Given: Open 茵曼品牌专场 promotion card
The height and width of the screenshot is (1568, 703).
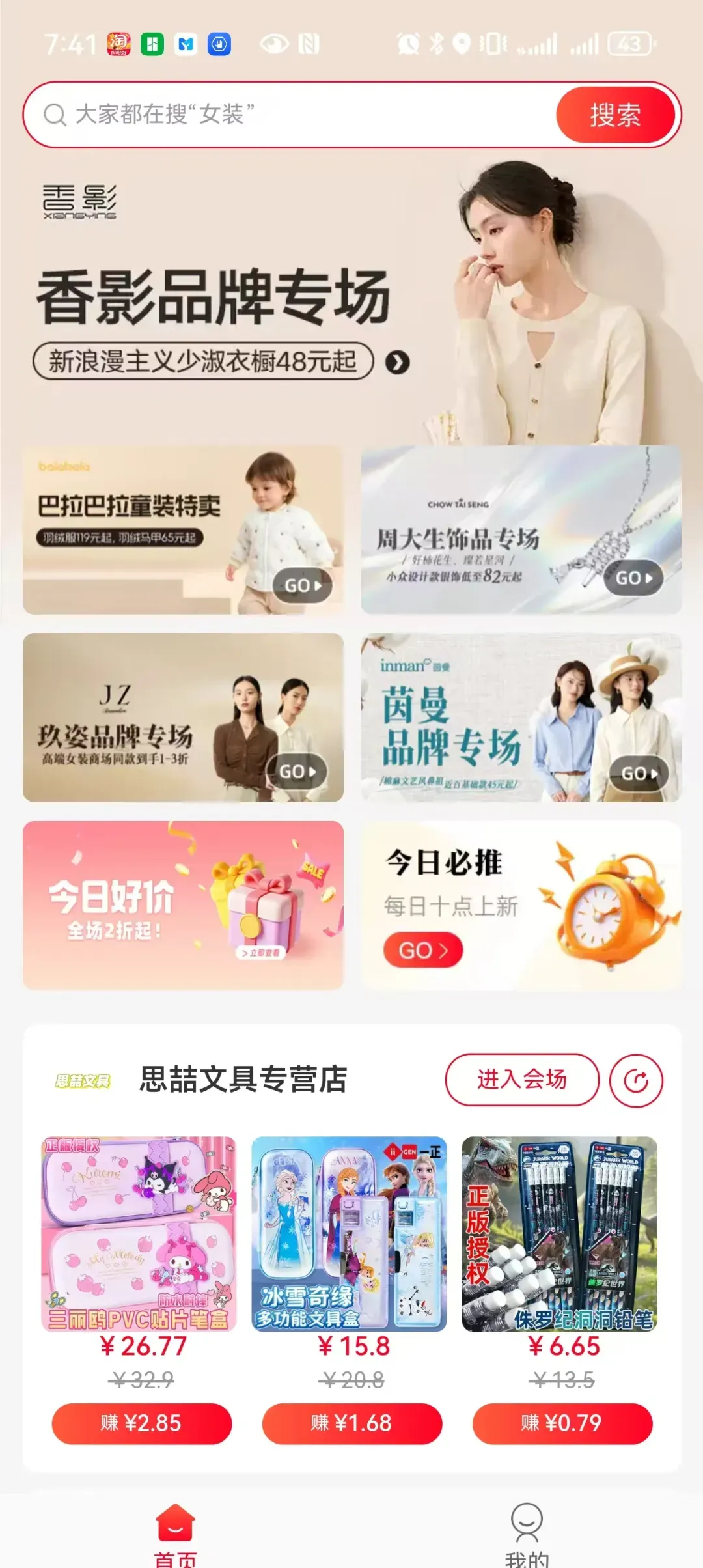Looking at the screenshot, I should [x=521, y=717].
